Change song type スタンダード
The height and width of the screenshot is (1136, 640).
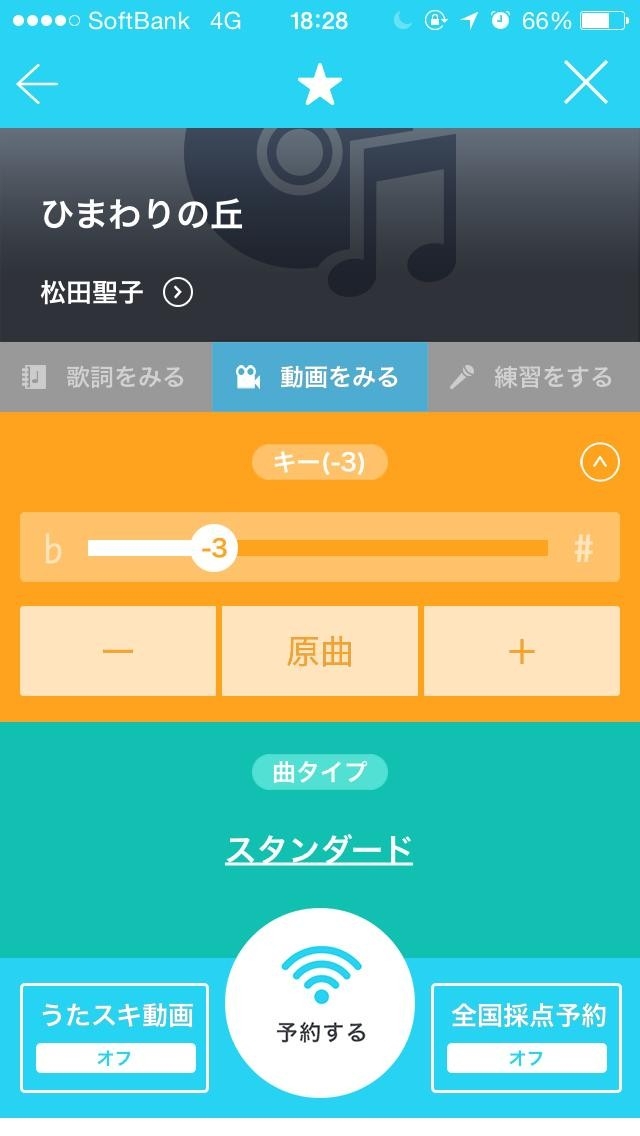click(320, 851)
